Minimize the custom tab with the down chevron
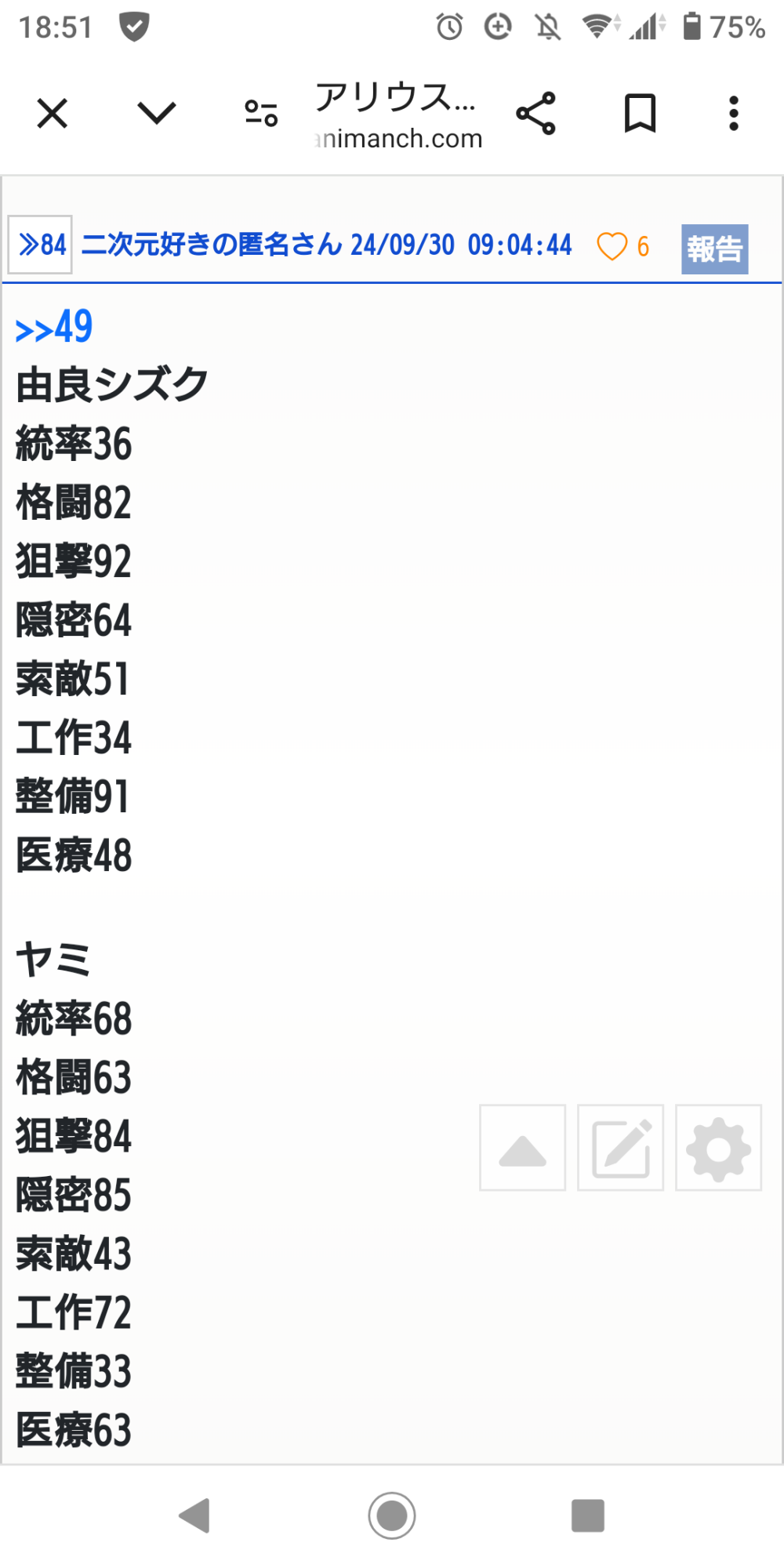Viewport: 784px width, 1568px height. coord(157,114)
